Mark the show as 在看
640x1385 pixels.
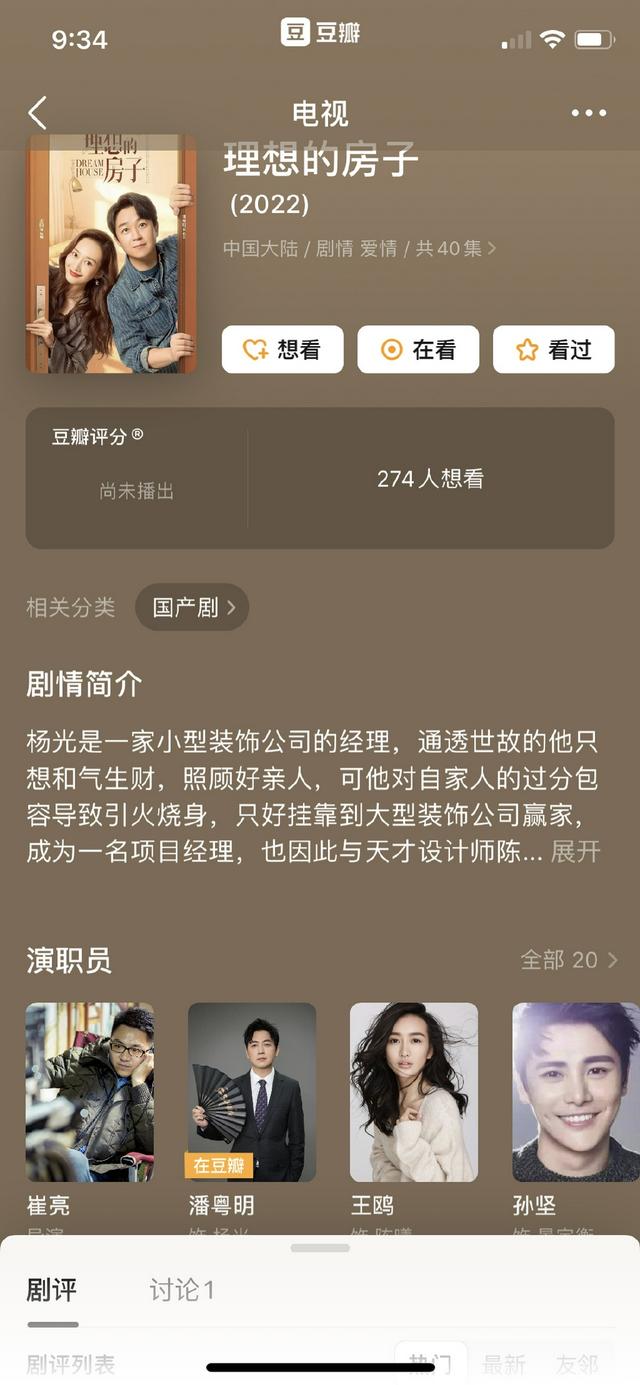(x=418, y=349)
